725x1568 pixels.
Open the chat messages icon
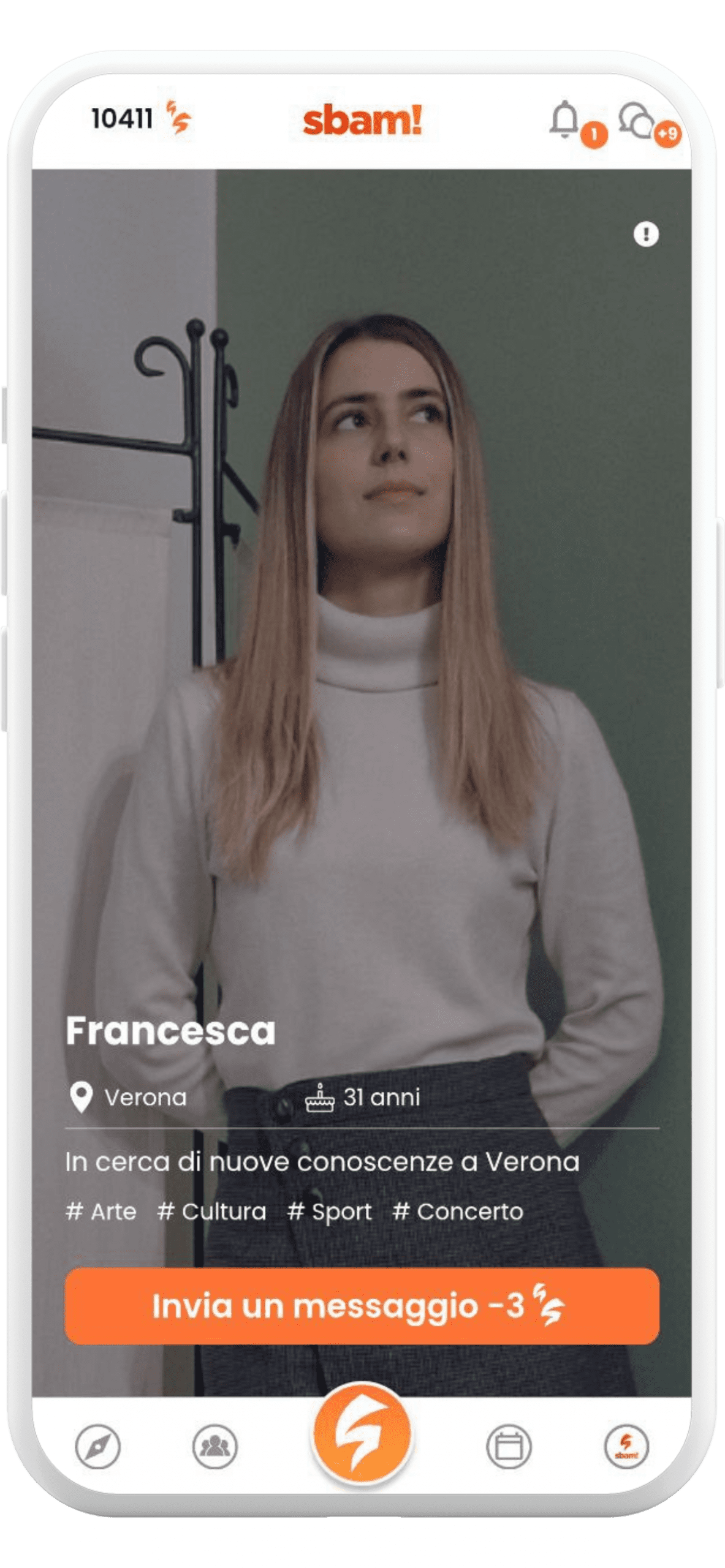(x=637, y=121)
